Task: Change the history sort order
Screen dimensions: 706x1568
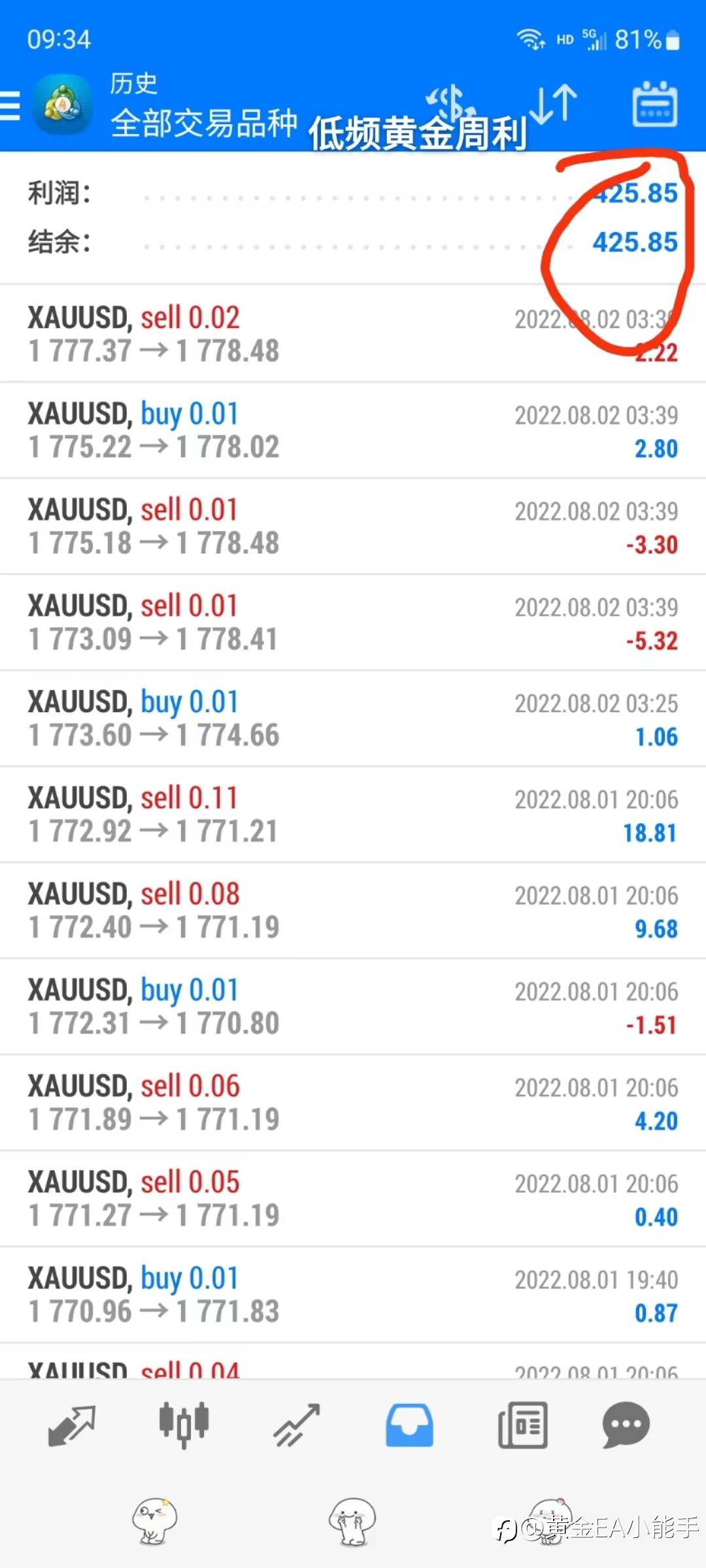Action: pos(553,105)
